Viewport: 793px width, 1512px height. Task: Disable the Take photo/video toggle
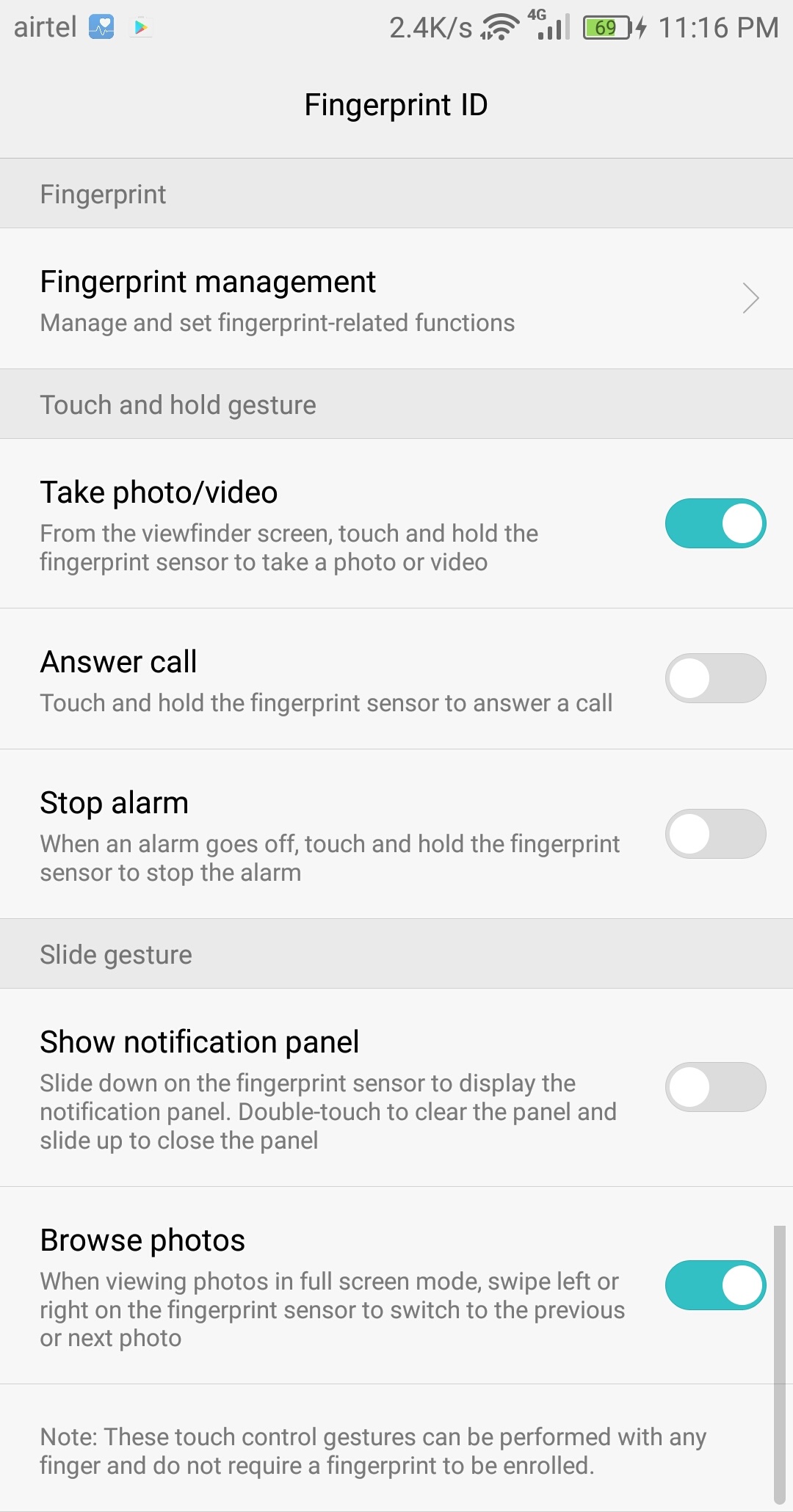coord(715,523)
